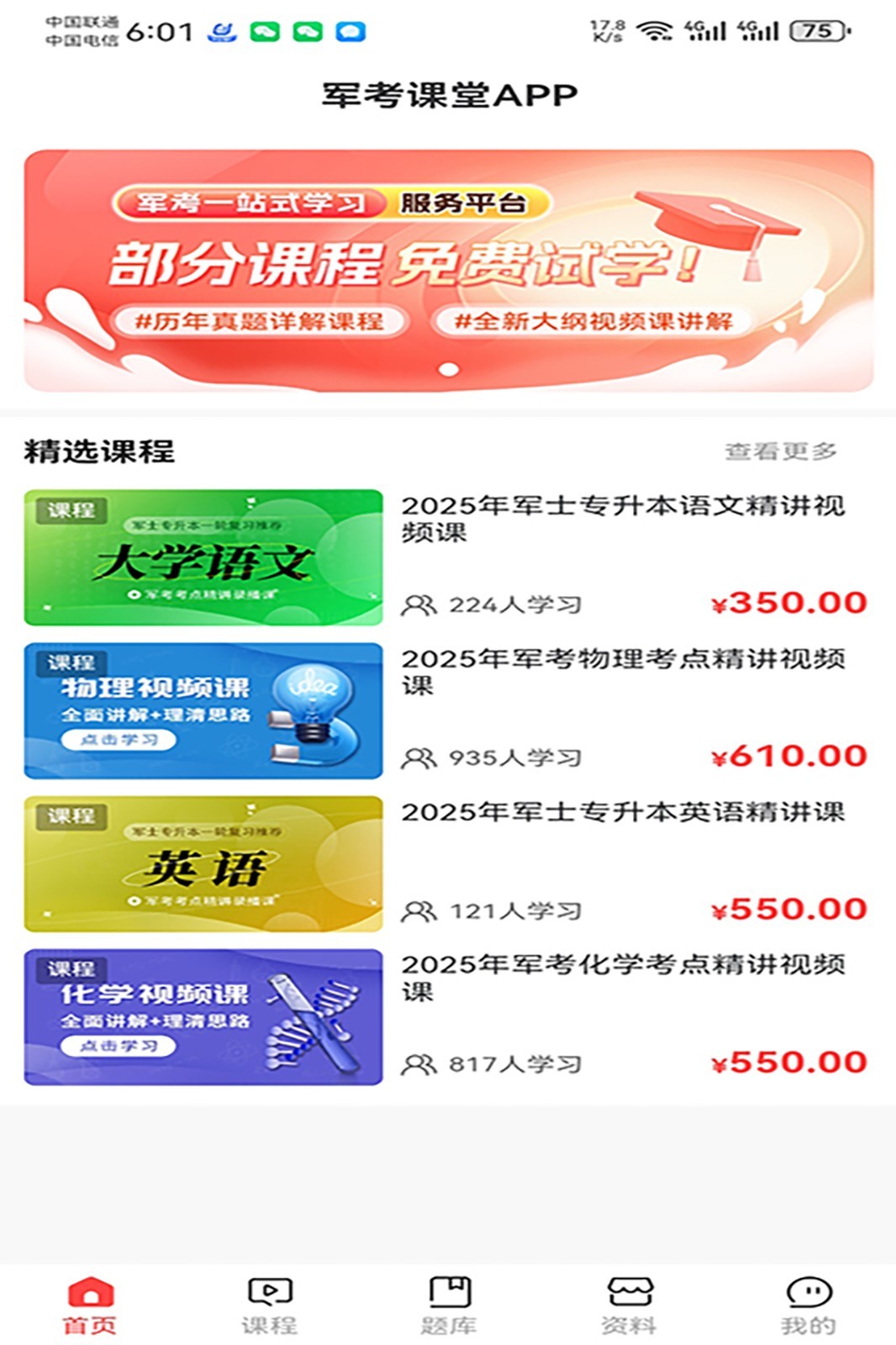Switch to the 课程 tab

pyautogui.click(x=269, y=1305)
